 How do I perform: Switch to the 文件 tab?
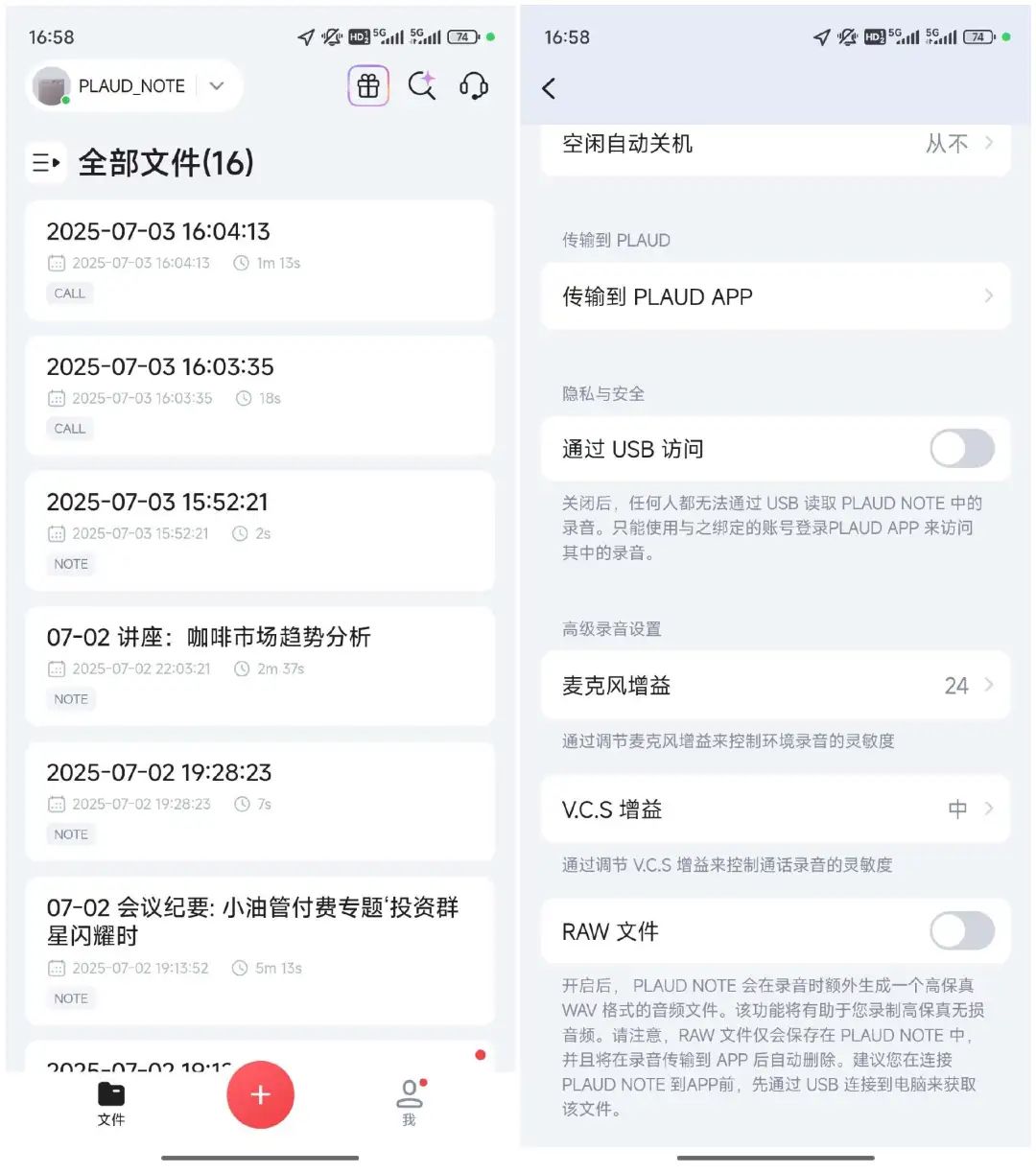point(111,1101)
